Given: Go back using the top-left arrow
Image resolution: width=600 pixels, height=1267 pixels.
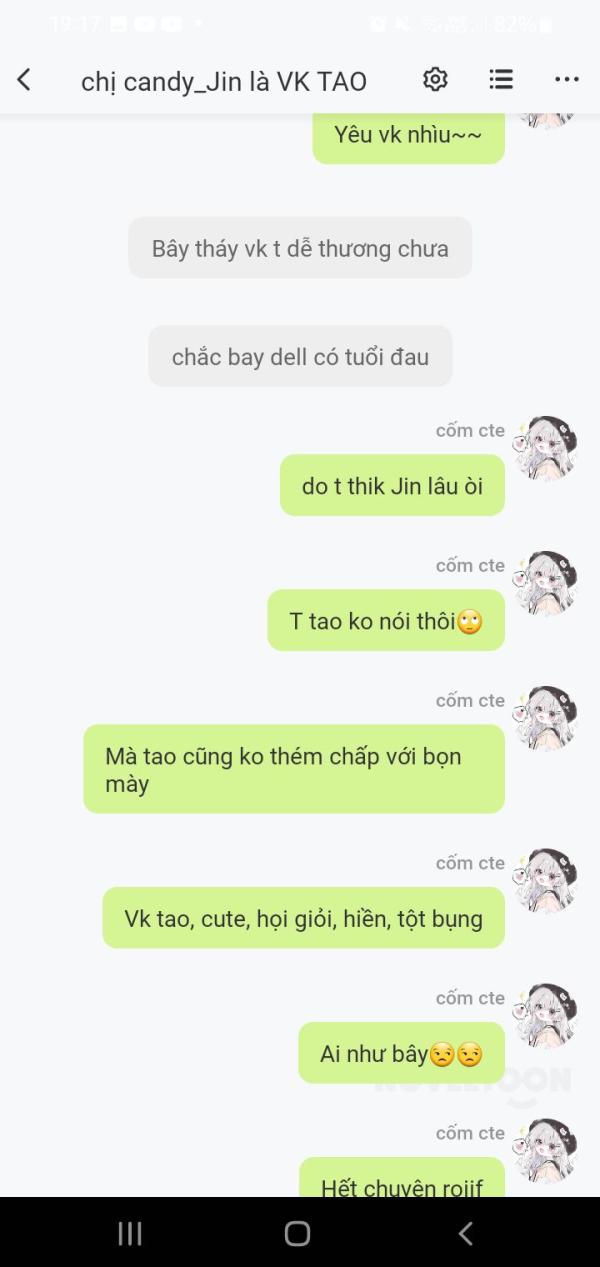Looking at the screenshot, I should [24, 80].
